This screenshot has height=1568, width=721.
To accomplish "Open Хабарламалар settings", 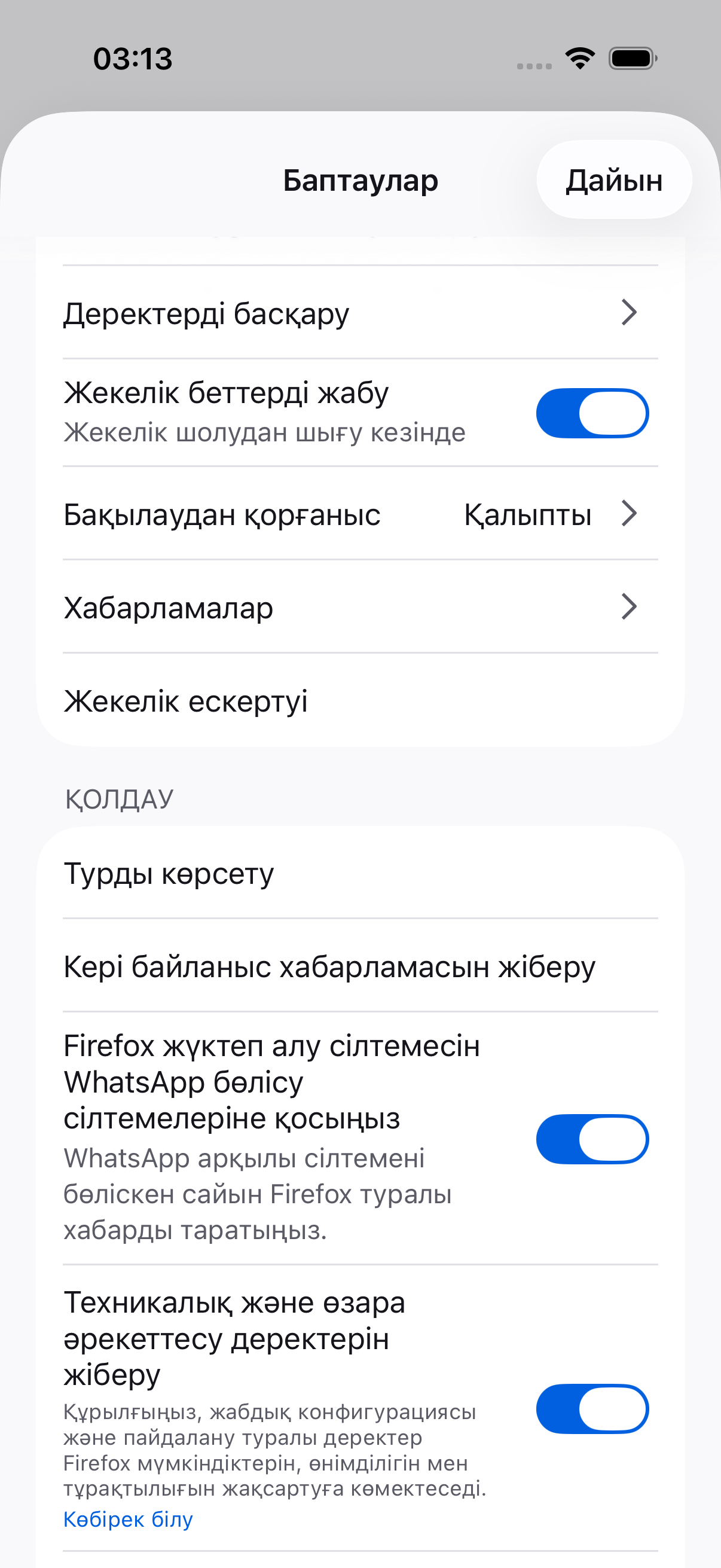I will [360, 607].
